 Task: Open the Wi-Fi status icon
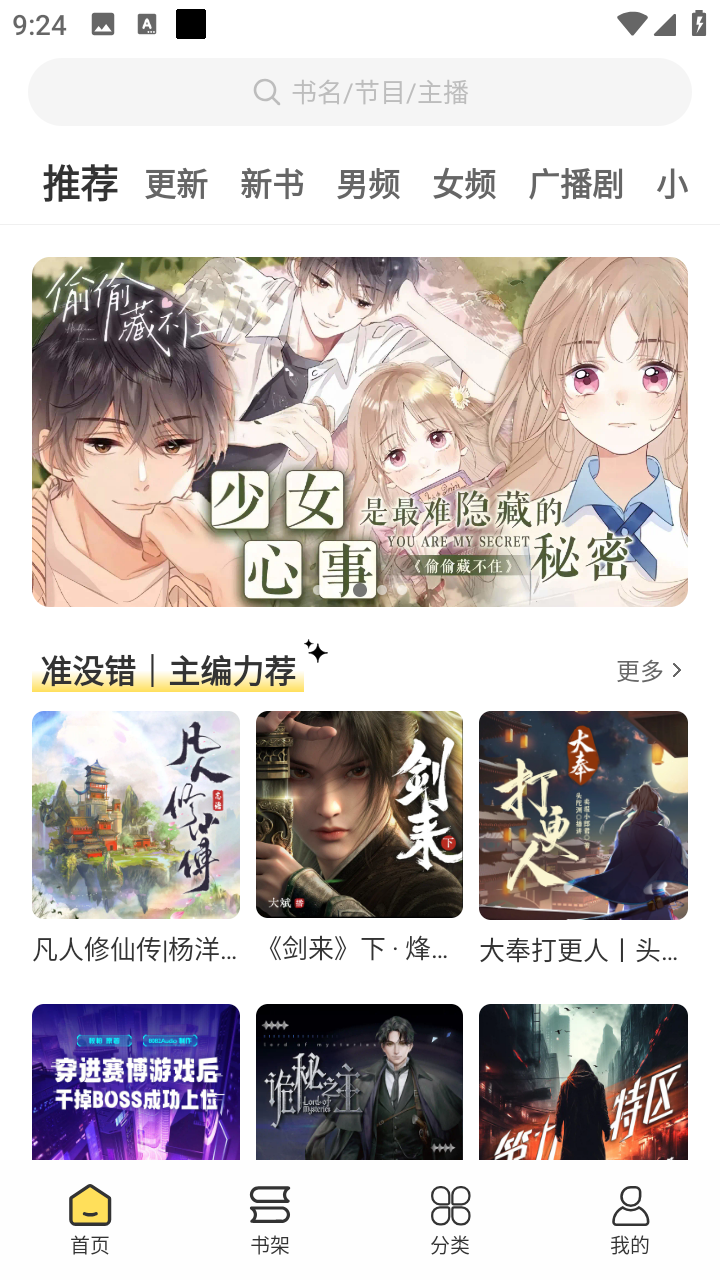633,22
